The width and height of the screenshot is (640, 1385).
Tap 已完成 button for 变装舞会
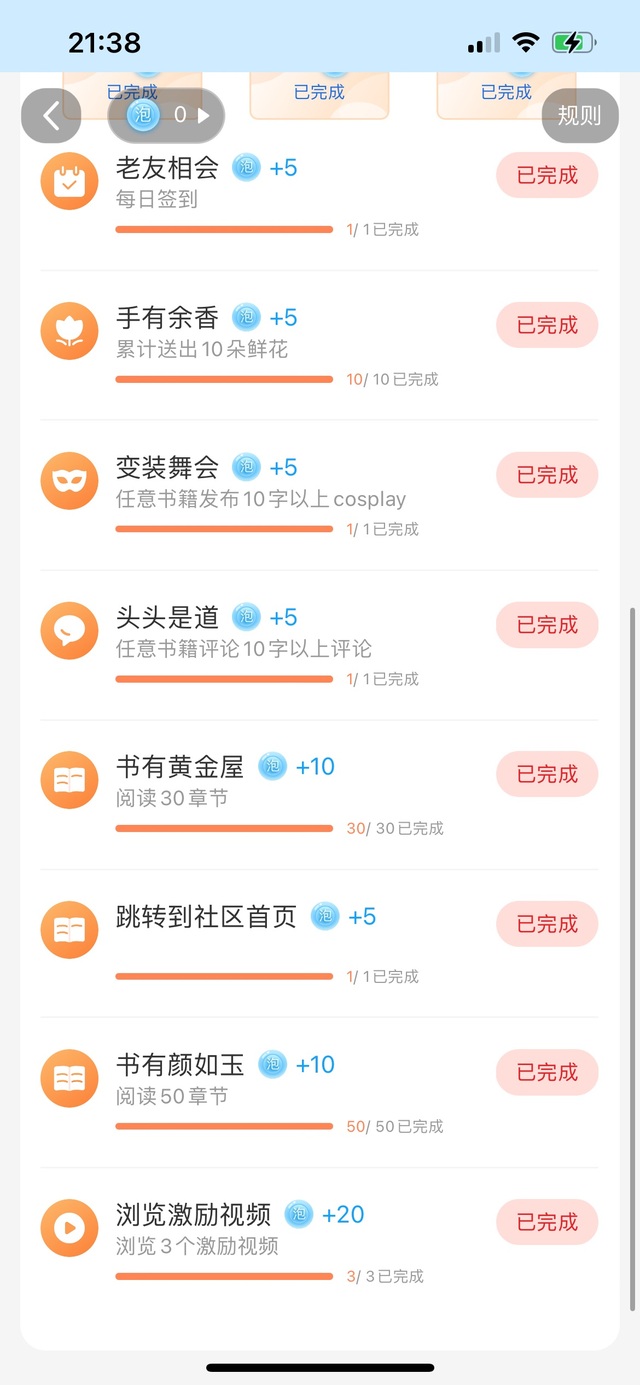pyautogui.click(x=547, y=475)
